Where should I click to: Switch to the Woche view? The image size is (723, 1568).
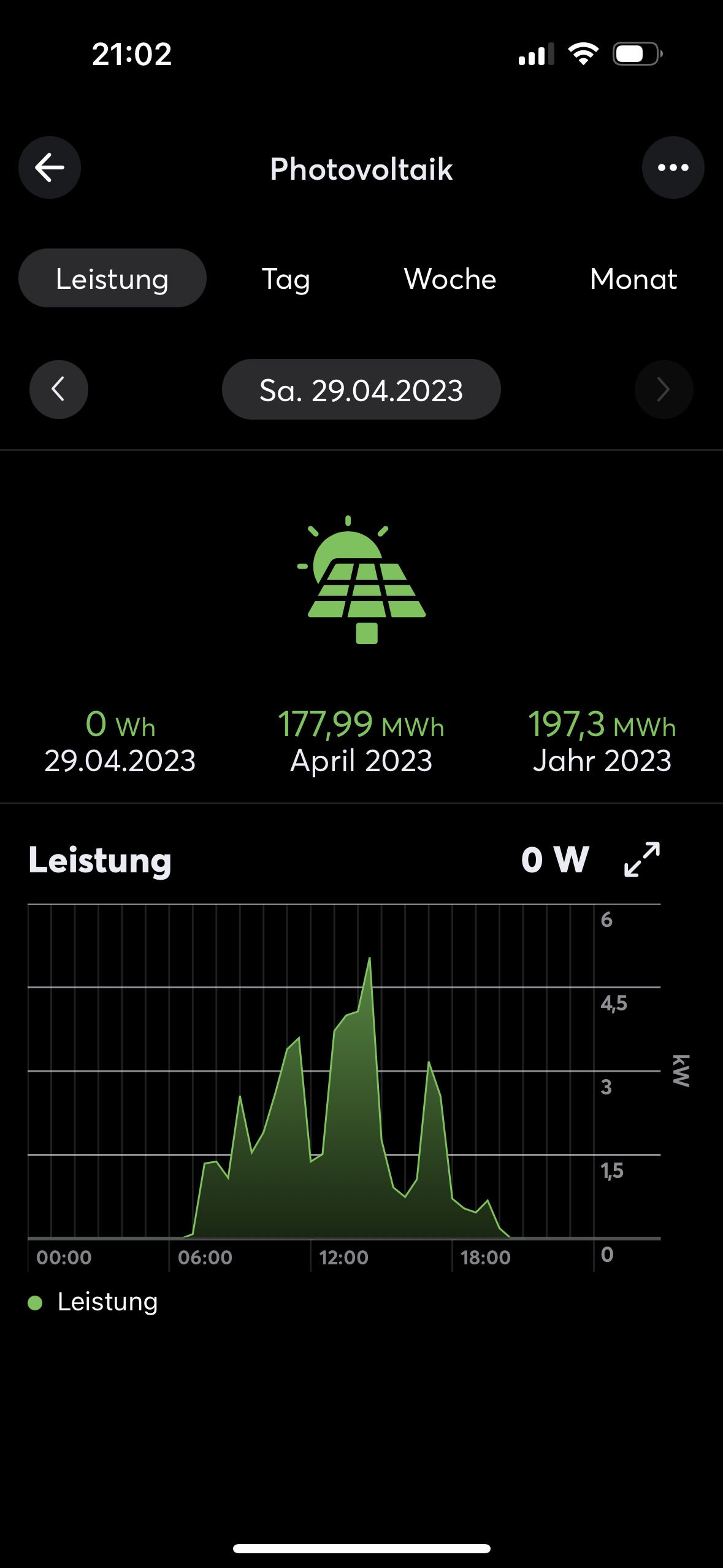click(450, 279)
